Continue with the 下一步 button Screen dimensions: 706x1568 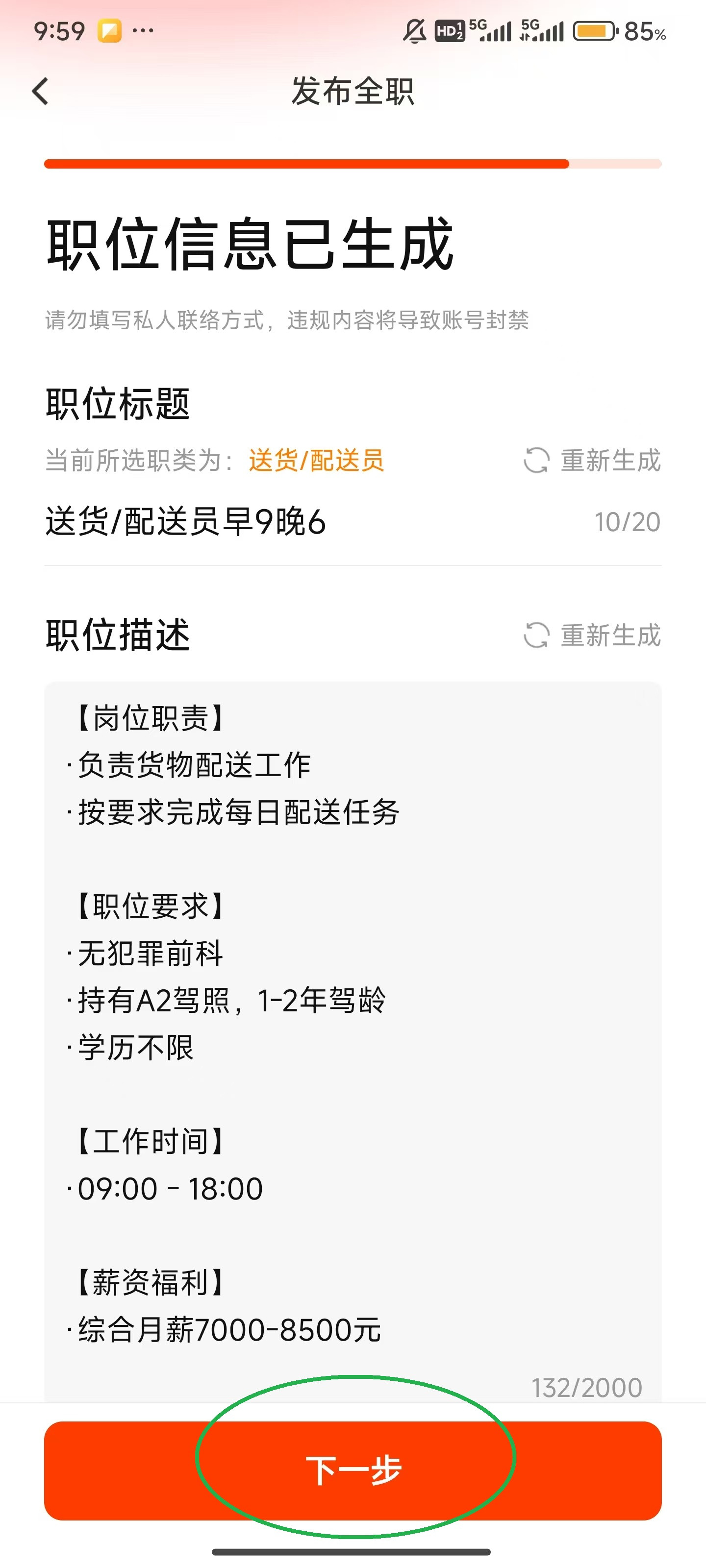353,1470
